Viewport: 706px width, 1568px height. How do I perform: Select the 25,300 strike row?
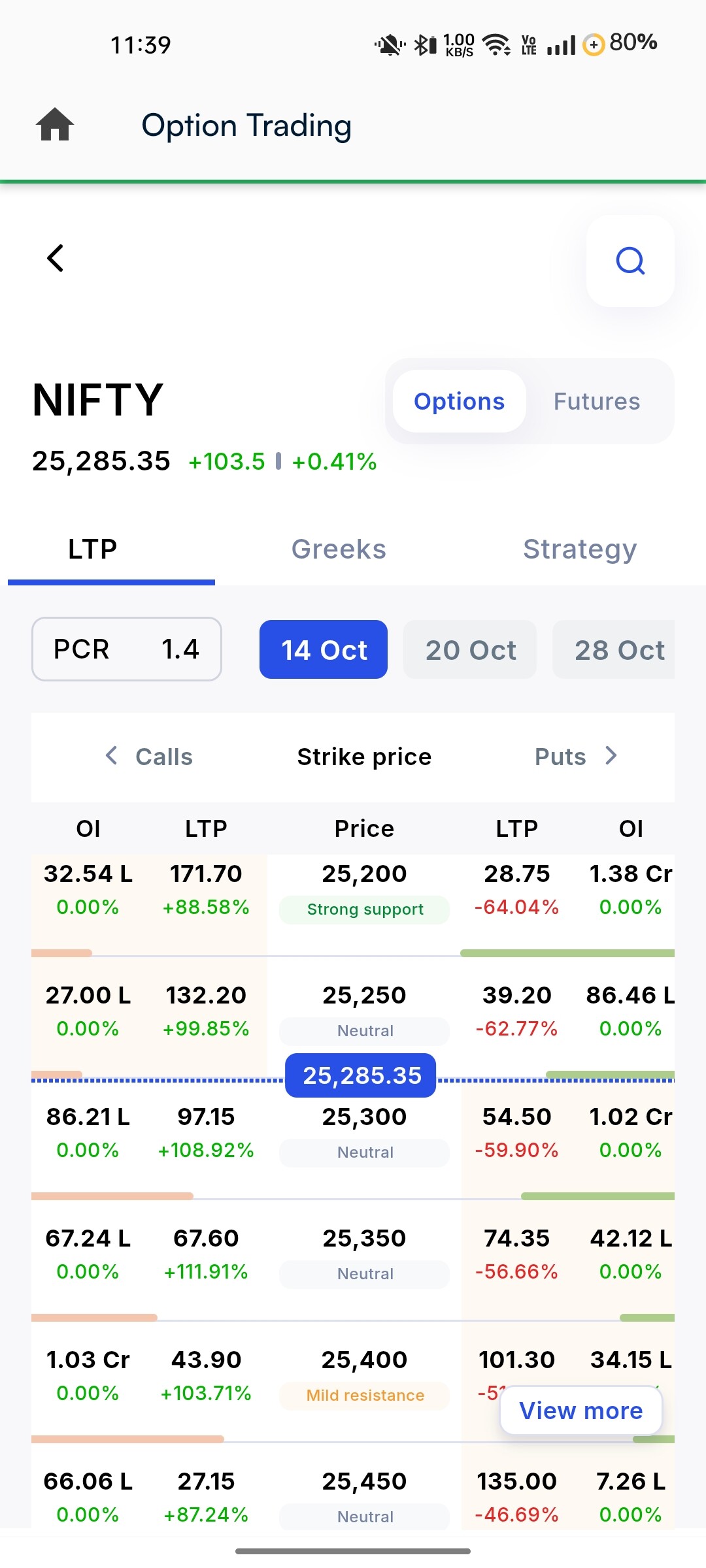pos(364,1118)
